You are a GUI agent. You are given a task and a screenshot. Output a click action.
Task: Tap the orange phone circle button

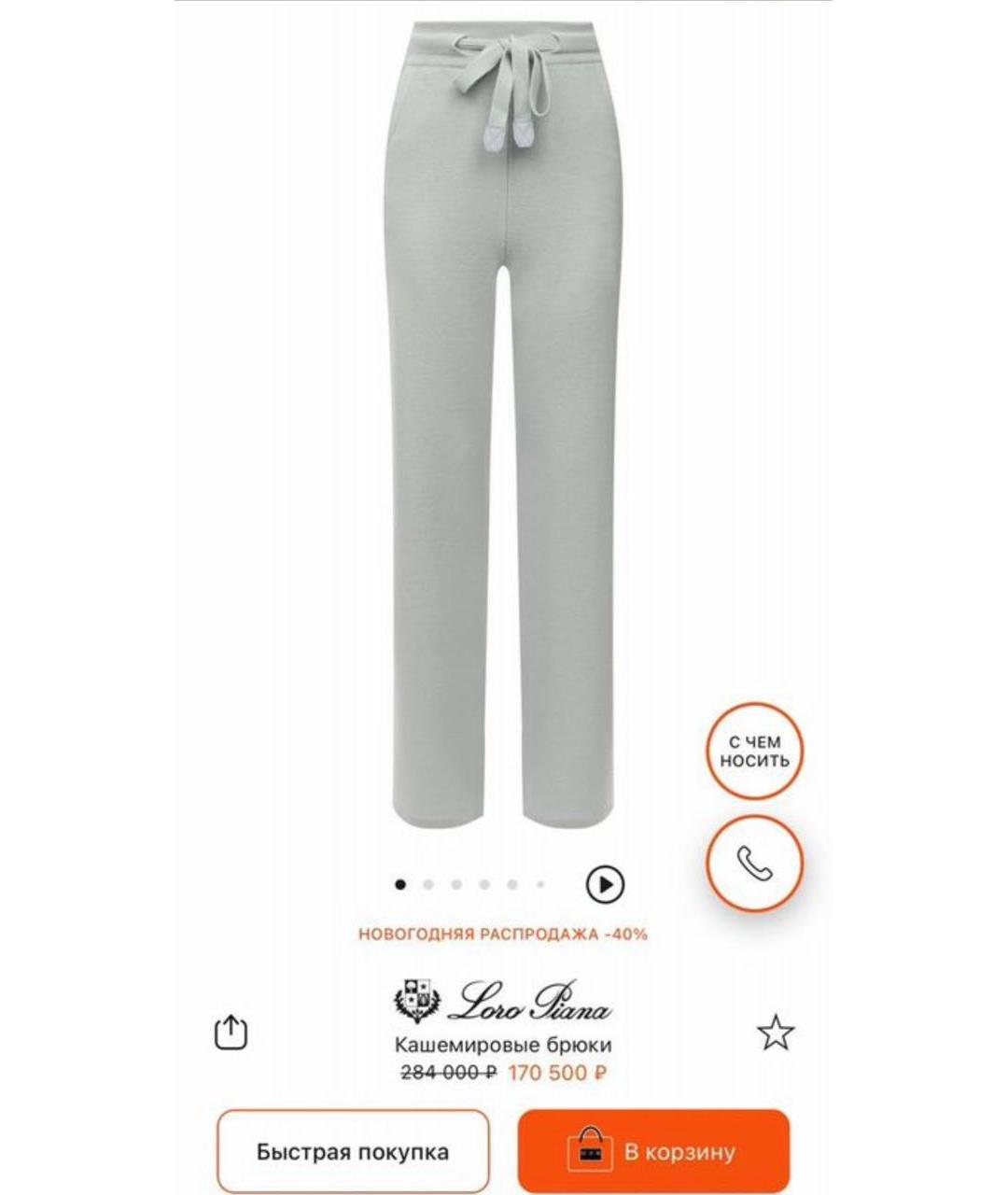tap(756, 865)
